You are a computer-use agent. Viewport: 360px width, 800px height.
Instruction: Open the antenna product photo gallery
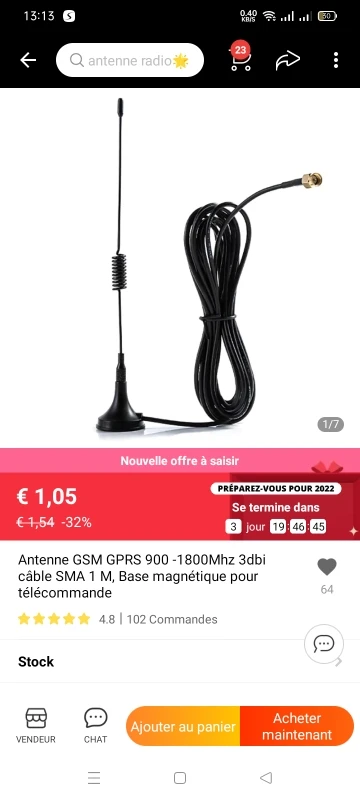click(180, 267)
